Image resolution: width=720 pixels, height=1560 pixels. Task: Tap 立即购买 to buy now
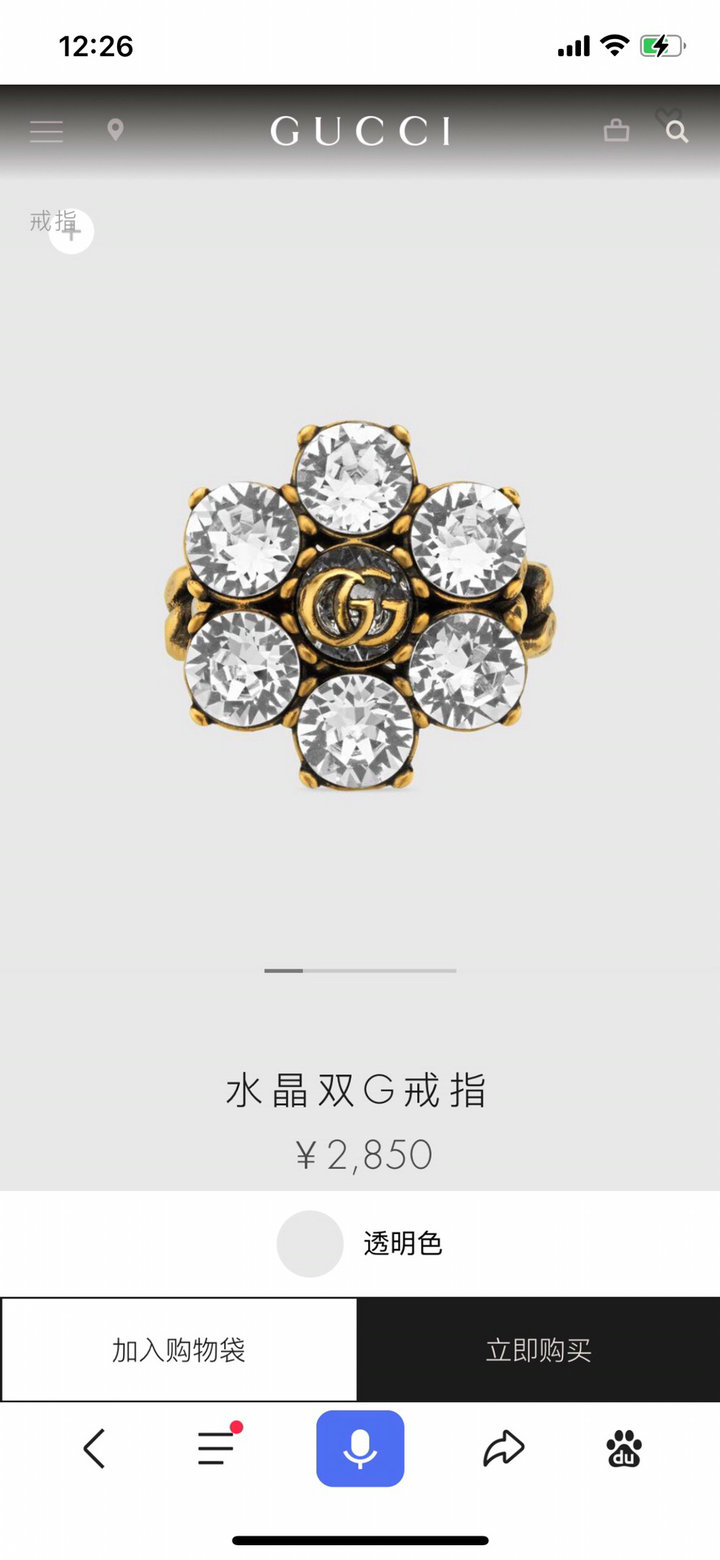click(x=539, y=1350)
